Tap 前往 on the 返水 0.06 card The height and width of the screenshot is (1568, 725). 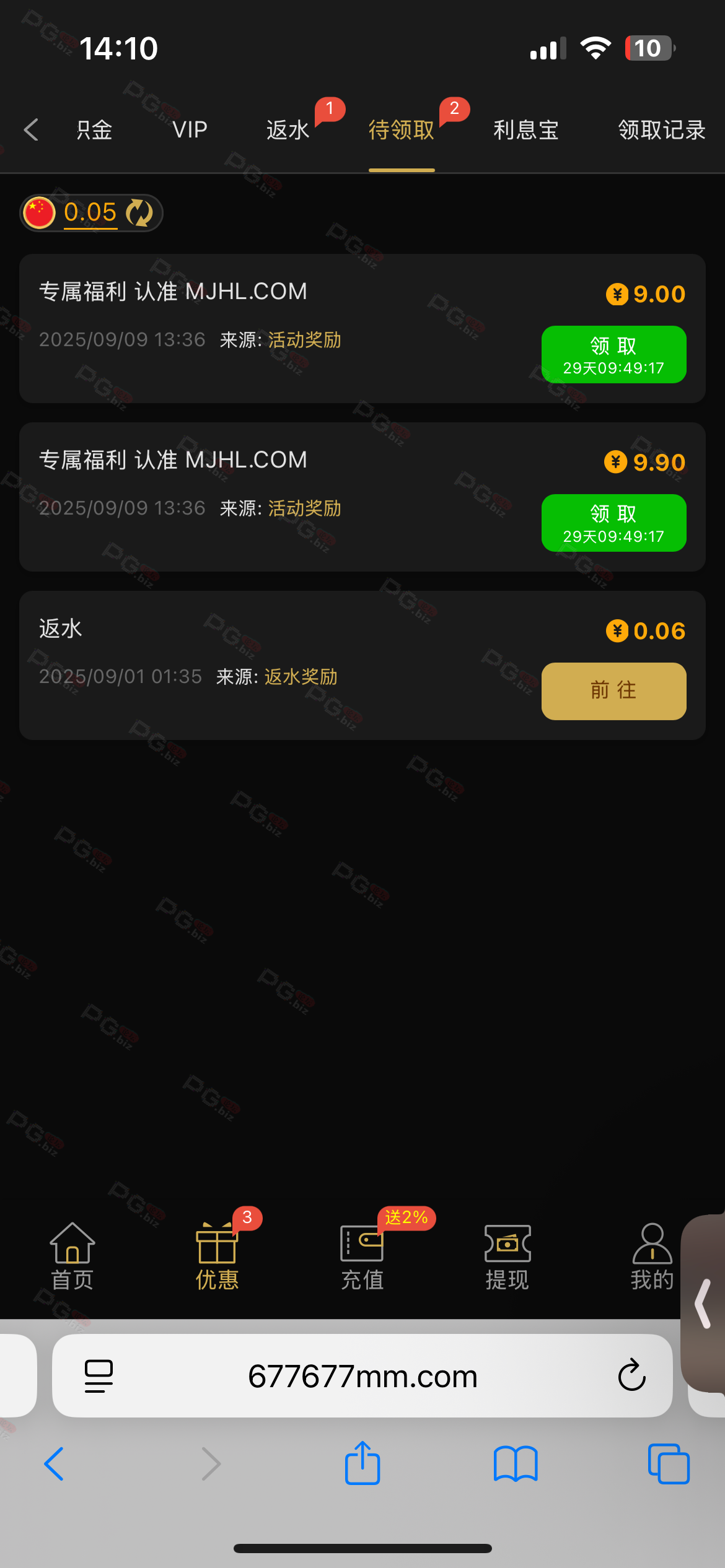(613, 691)
